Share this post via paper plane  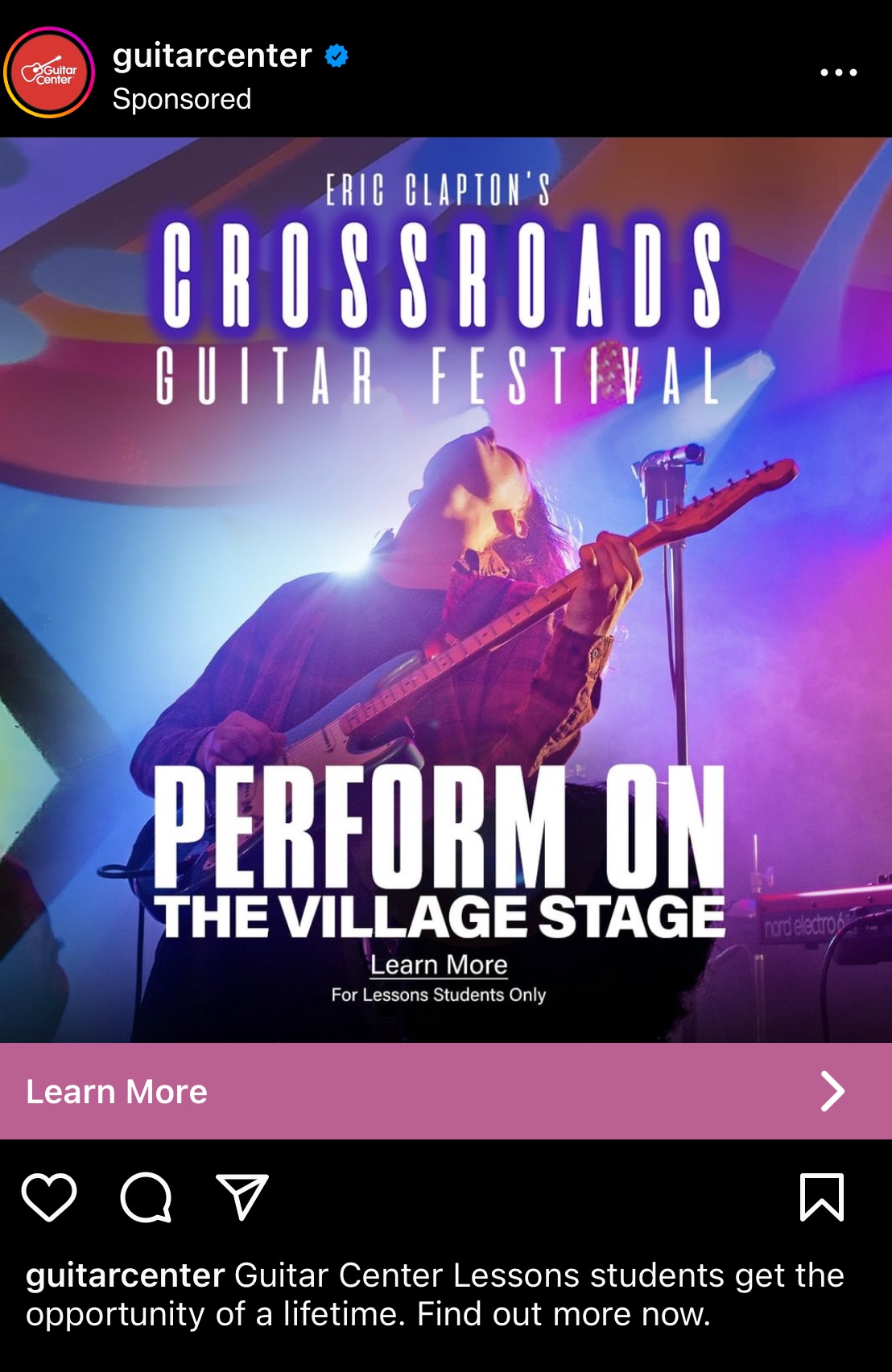coord(242,1197)
